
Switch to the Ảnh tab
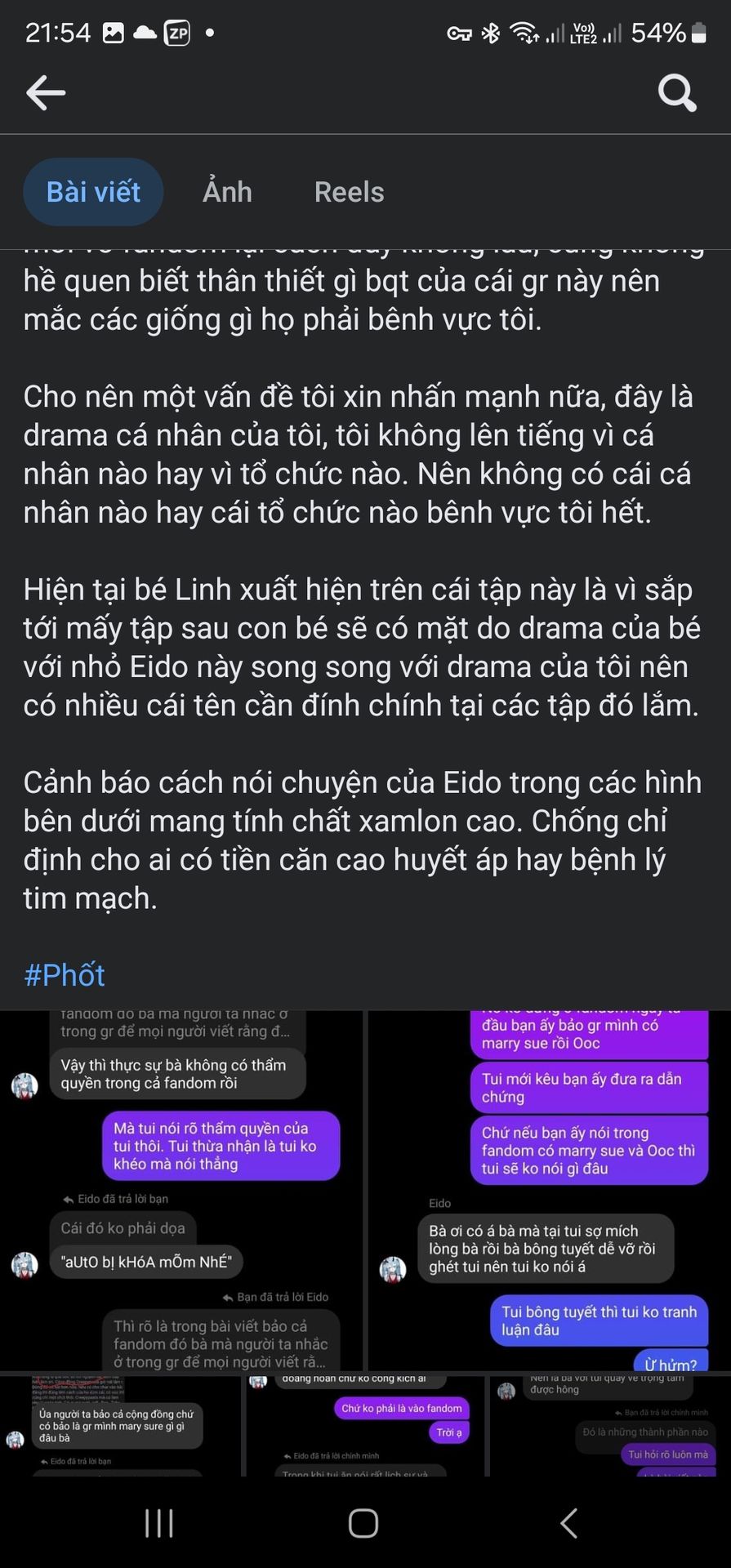coord(227,192)
